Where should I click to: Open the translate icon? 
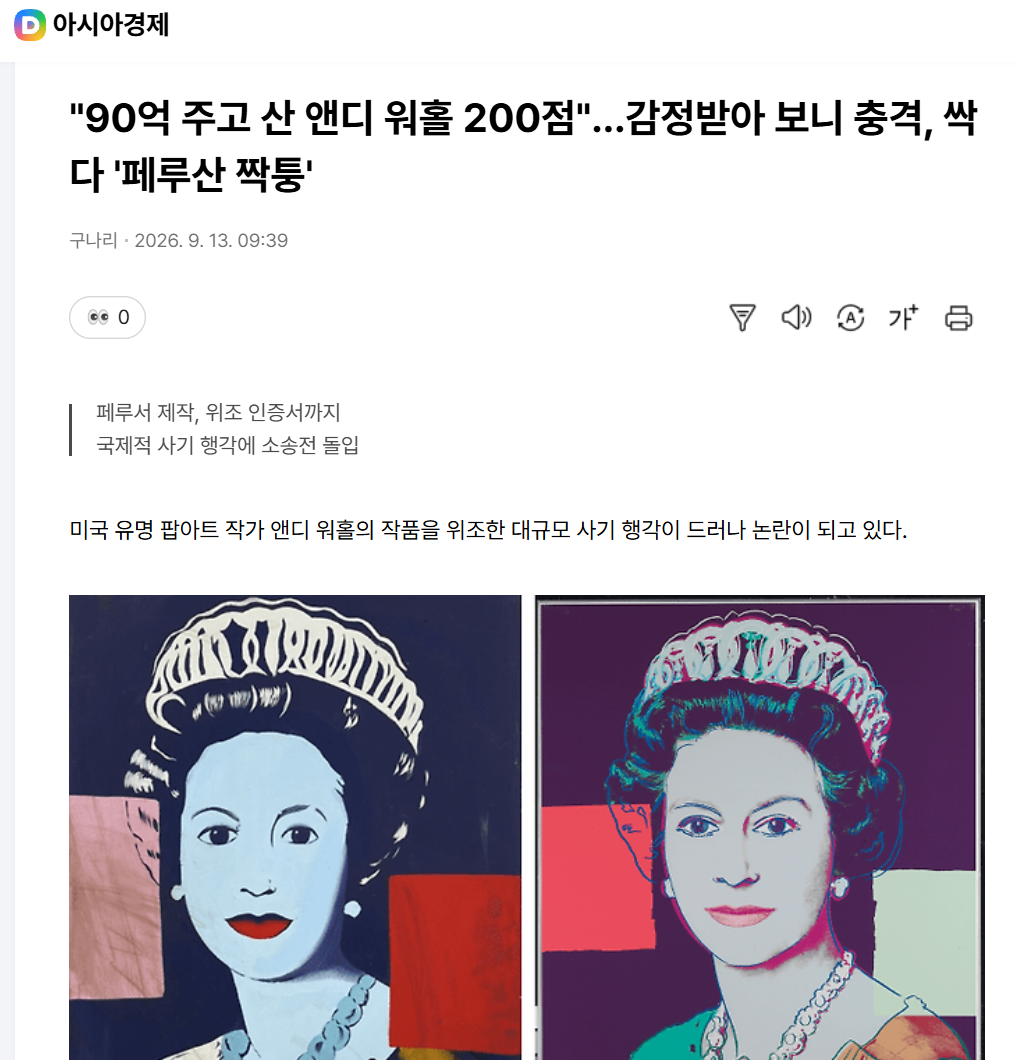(x=850, y=318)
